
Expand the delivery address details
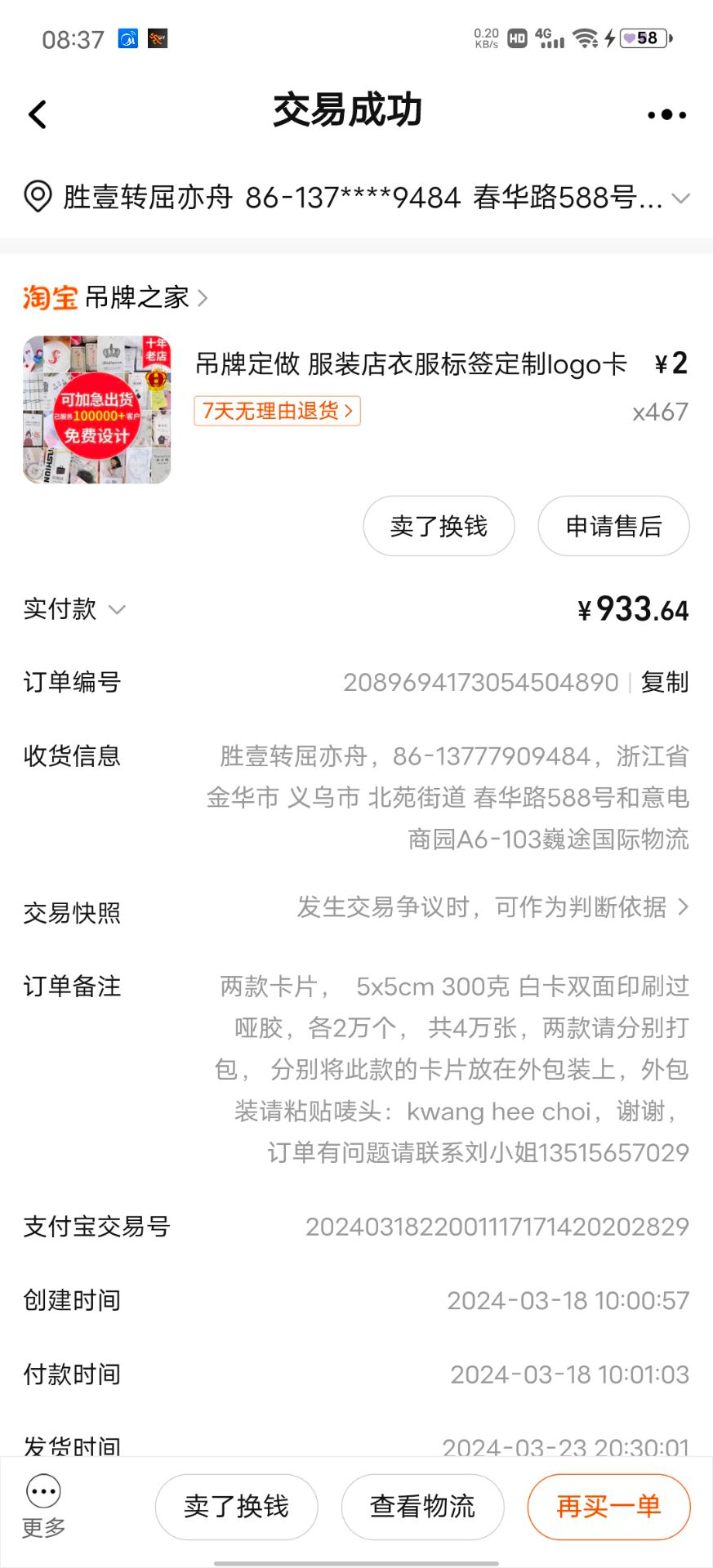[x=680, y=198]
